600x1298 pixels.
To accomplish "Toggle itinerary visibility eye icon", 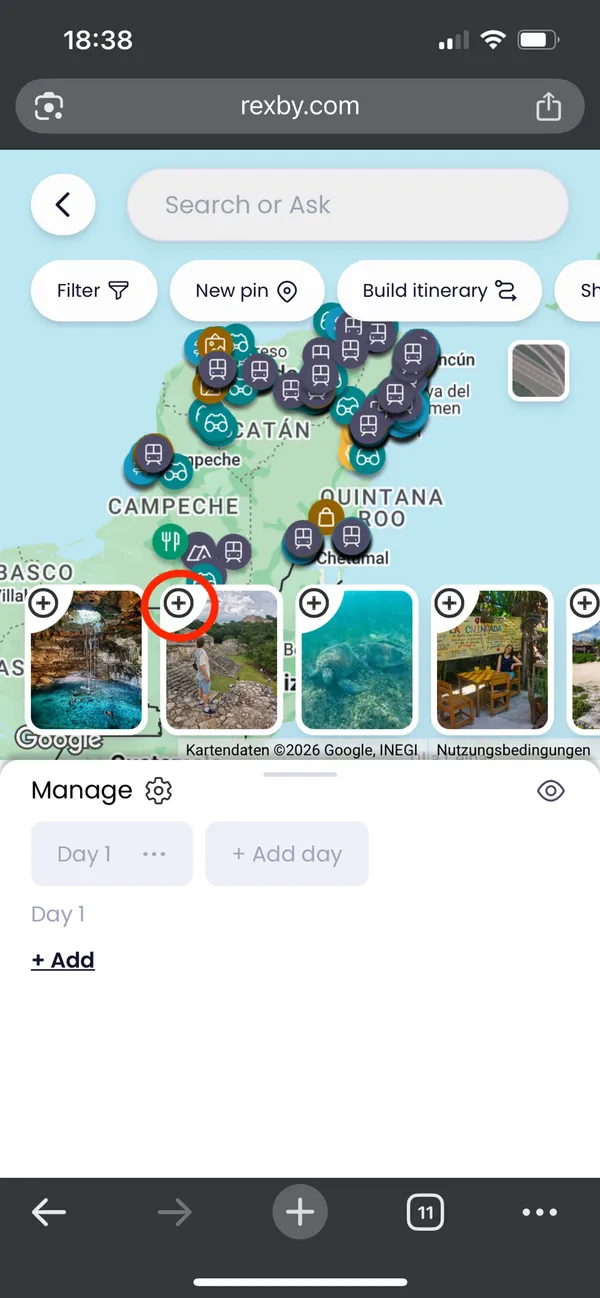I will (550, 791).
